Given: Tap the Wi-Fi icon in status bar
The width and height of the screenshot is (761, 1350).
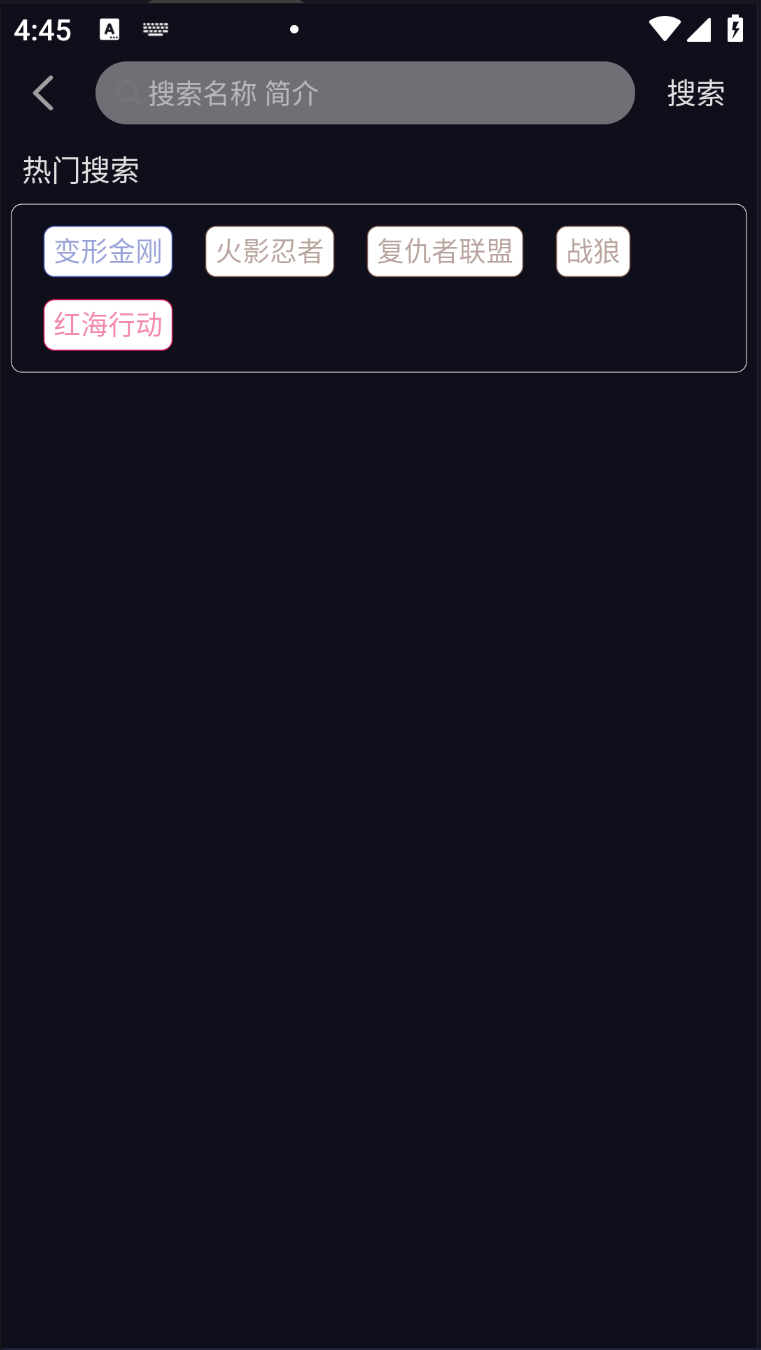Looking at the screenshot, I should (663, 28).
